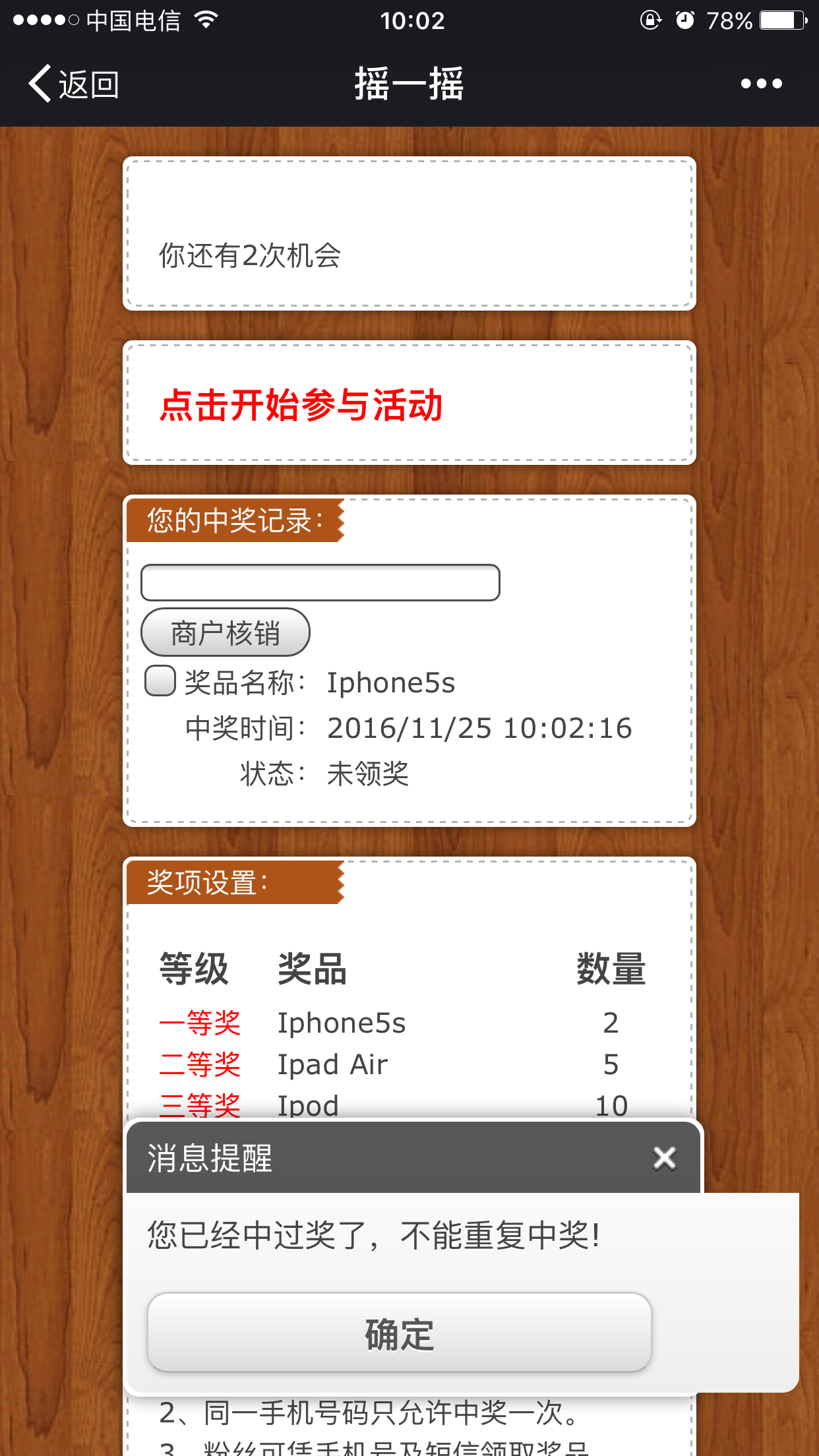Image resolution: width=819 pixels, height=1456 pixels.
Task: Open the three-dot overflow menu
Action: (761, 84)
